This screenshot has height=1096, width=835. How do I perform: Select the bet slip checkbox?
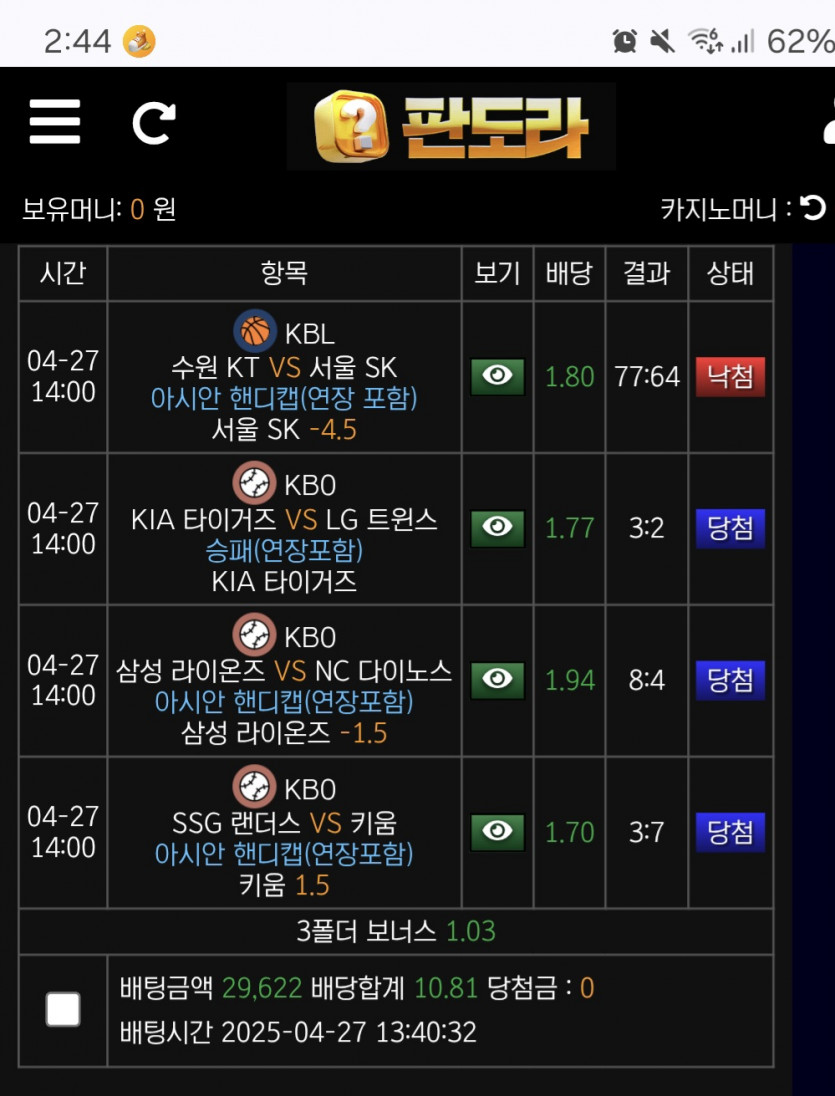63,1009
